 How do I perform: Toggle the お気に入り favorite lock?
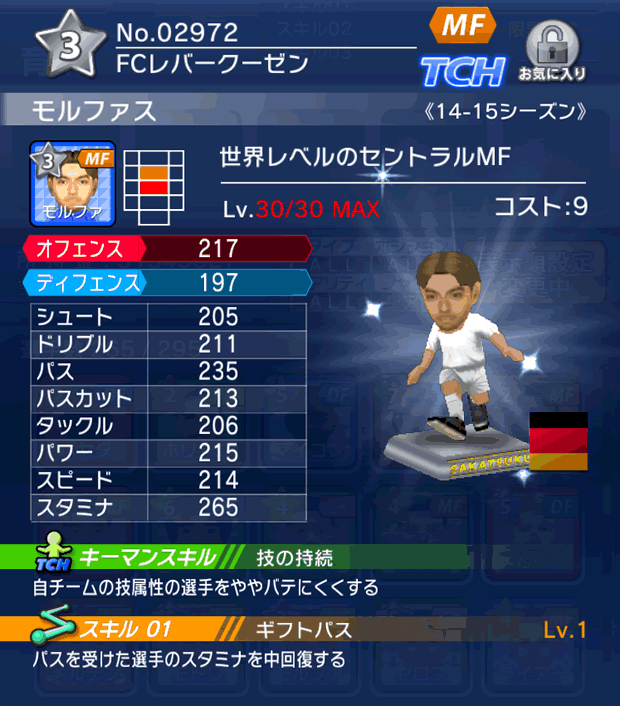(x=551, y=50)
